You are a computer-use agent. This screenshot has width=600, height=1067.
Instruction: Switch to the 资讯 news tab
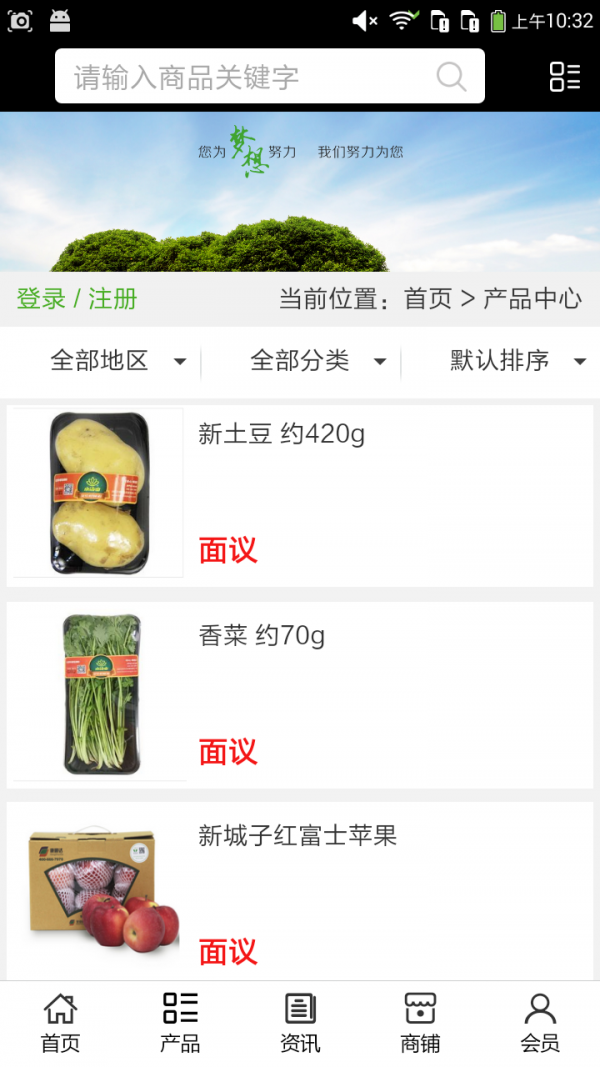(300, 1022)
